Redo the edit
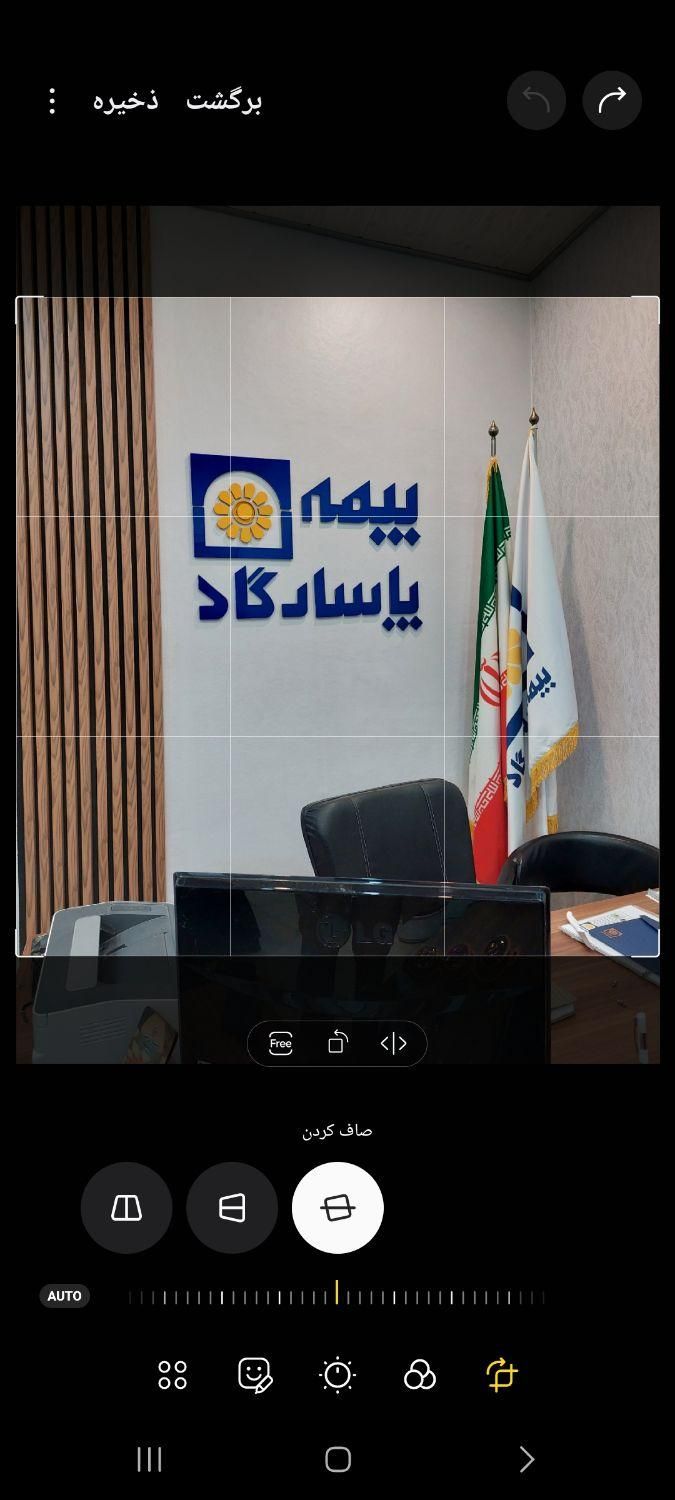 click(x=612, y=100)
